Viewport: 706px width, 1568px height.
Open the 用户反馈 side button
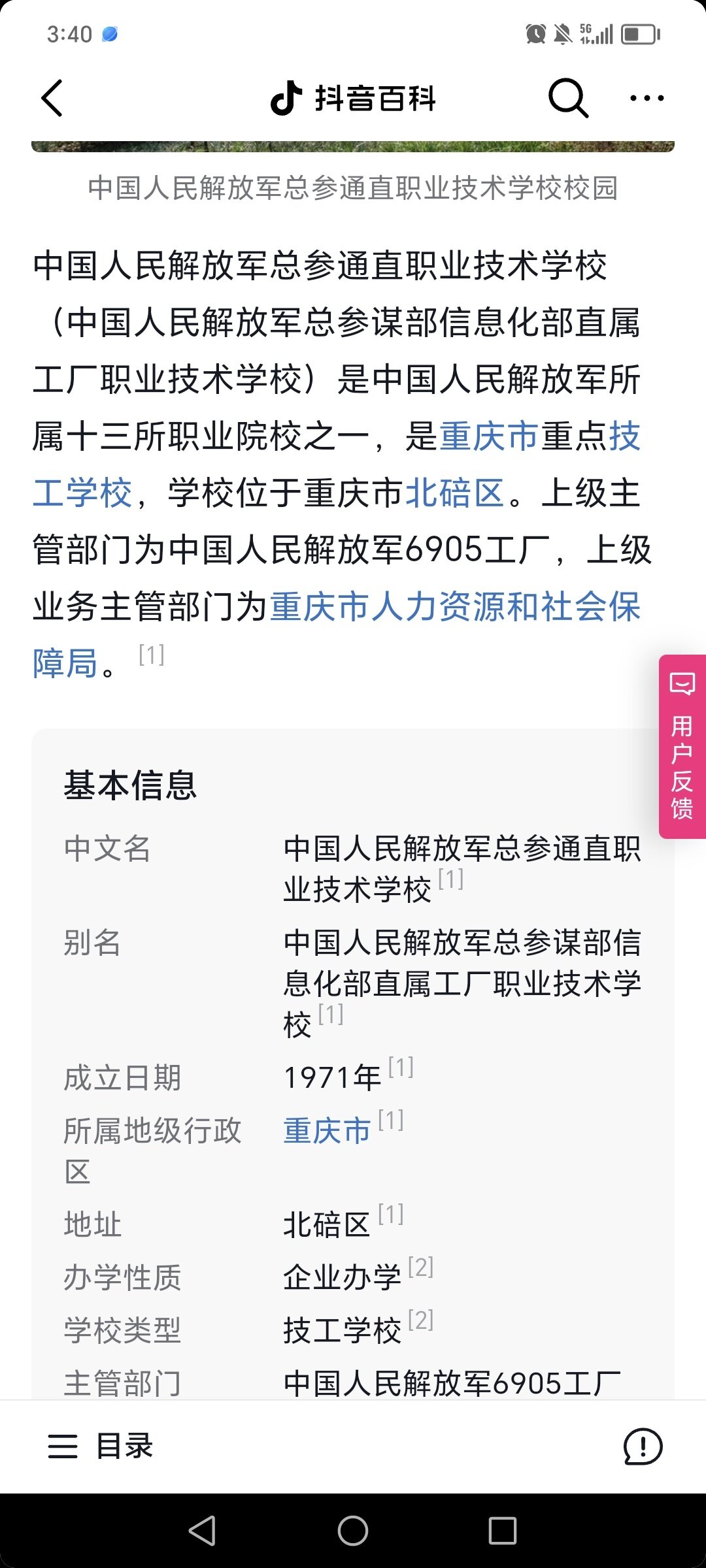[x=682, y=747]
